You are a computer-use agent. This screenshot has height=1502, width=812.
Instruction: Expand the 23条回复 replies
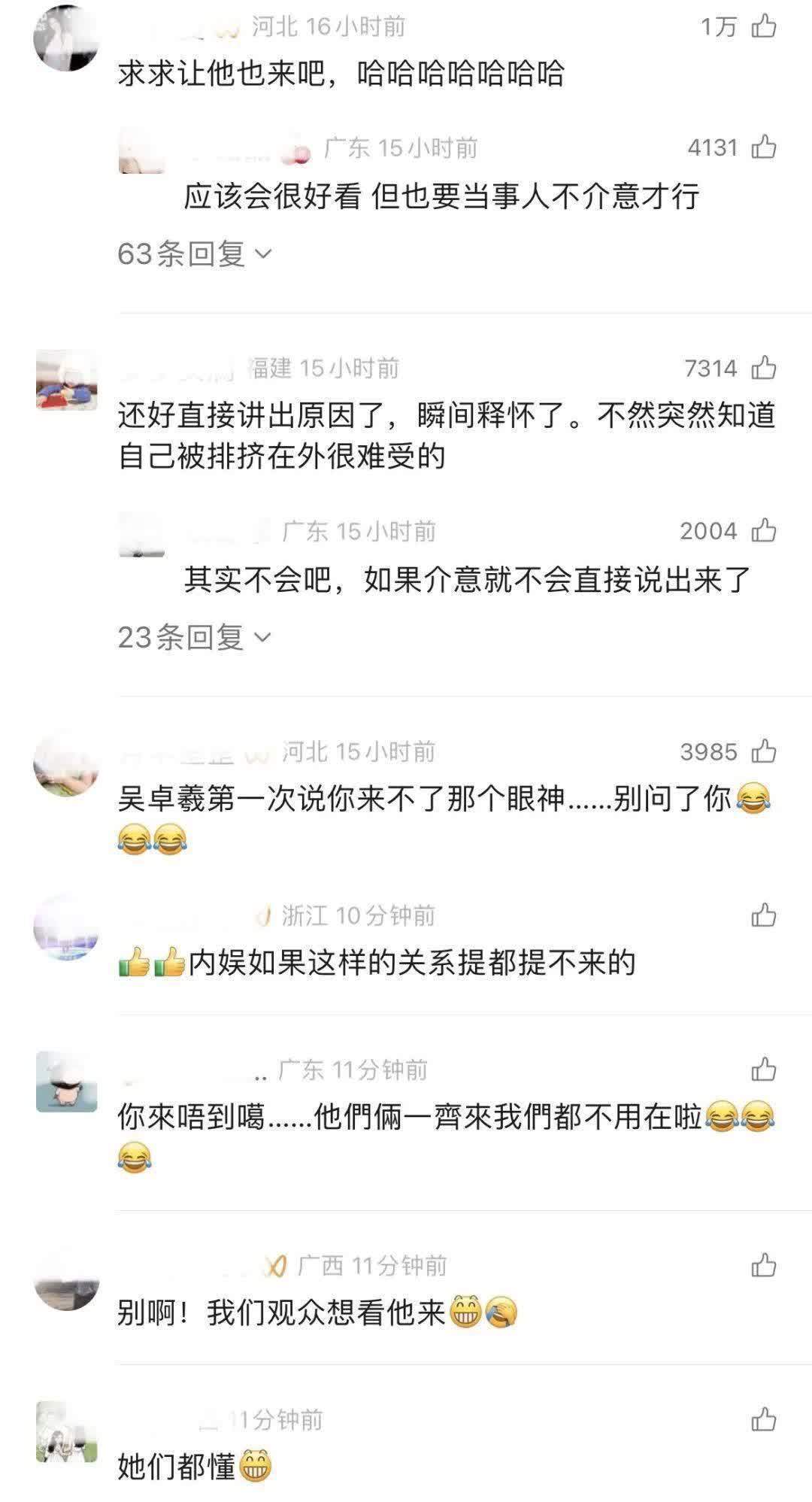tap(194, 638)
